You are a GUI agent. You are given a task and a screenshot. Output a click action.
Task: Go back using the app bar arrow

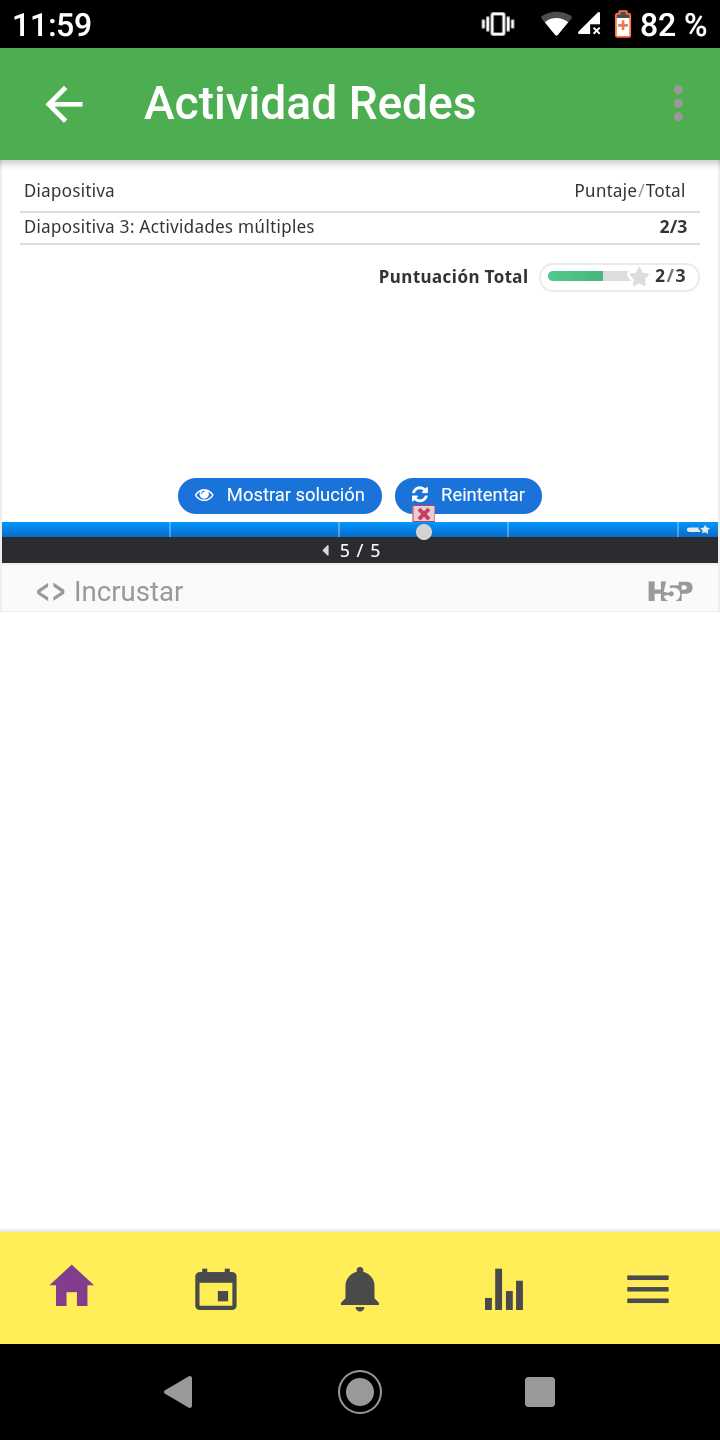click(x=64, y=104)
